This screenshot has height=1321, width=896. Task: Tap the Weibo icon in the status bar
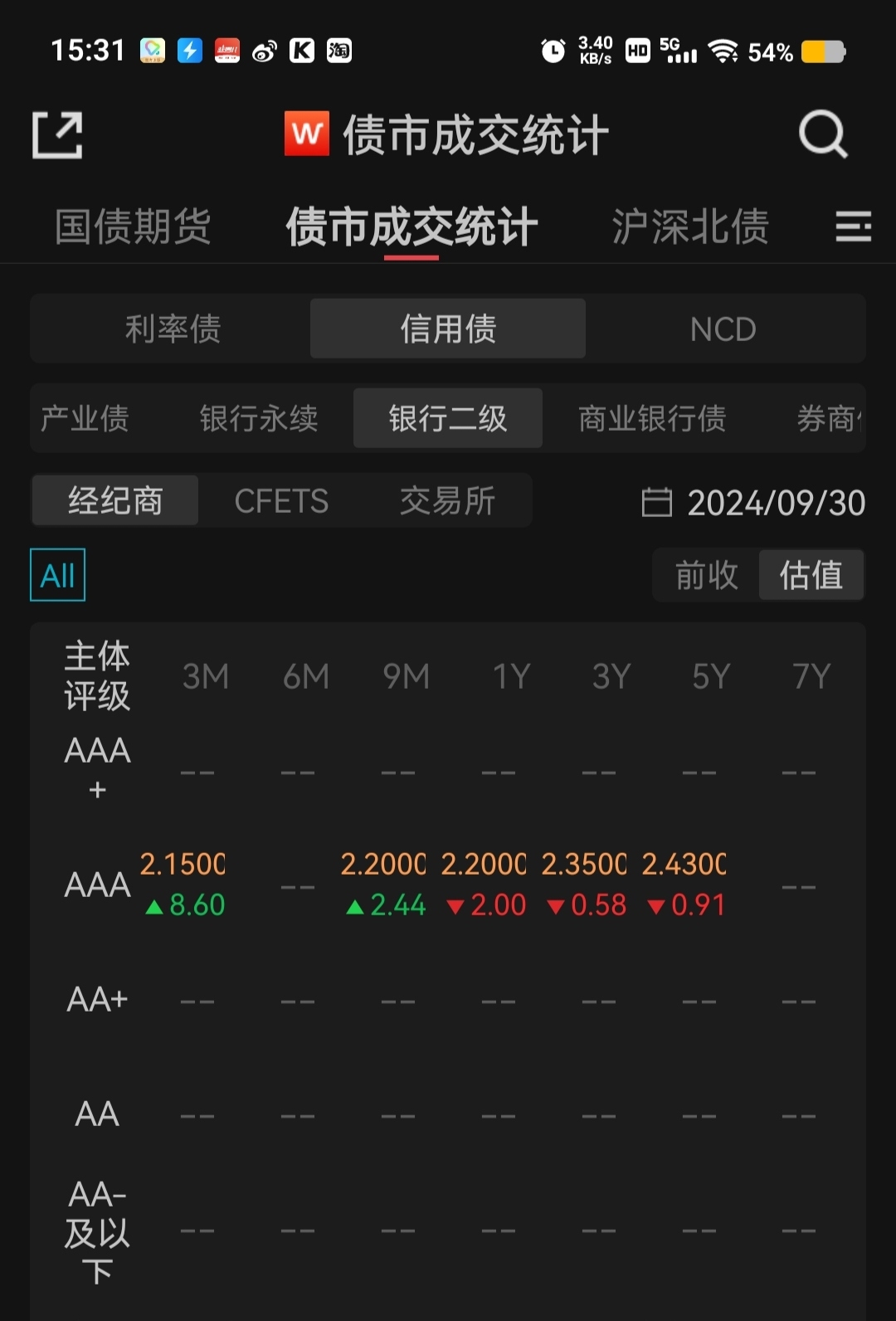click(x=265, y=51)
